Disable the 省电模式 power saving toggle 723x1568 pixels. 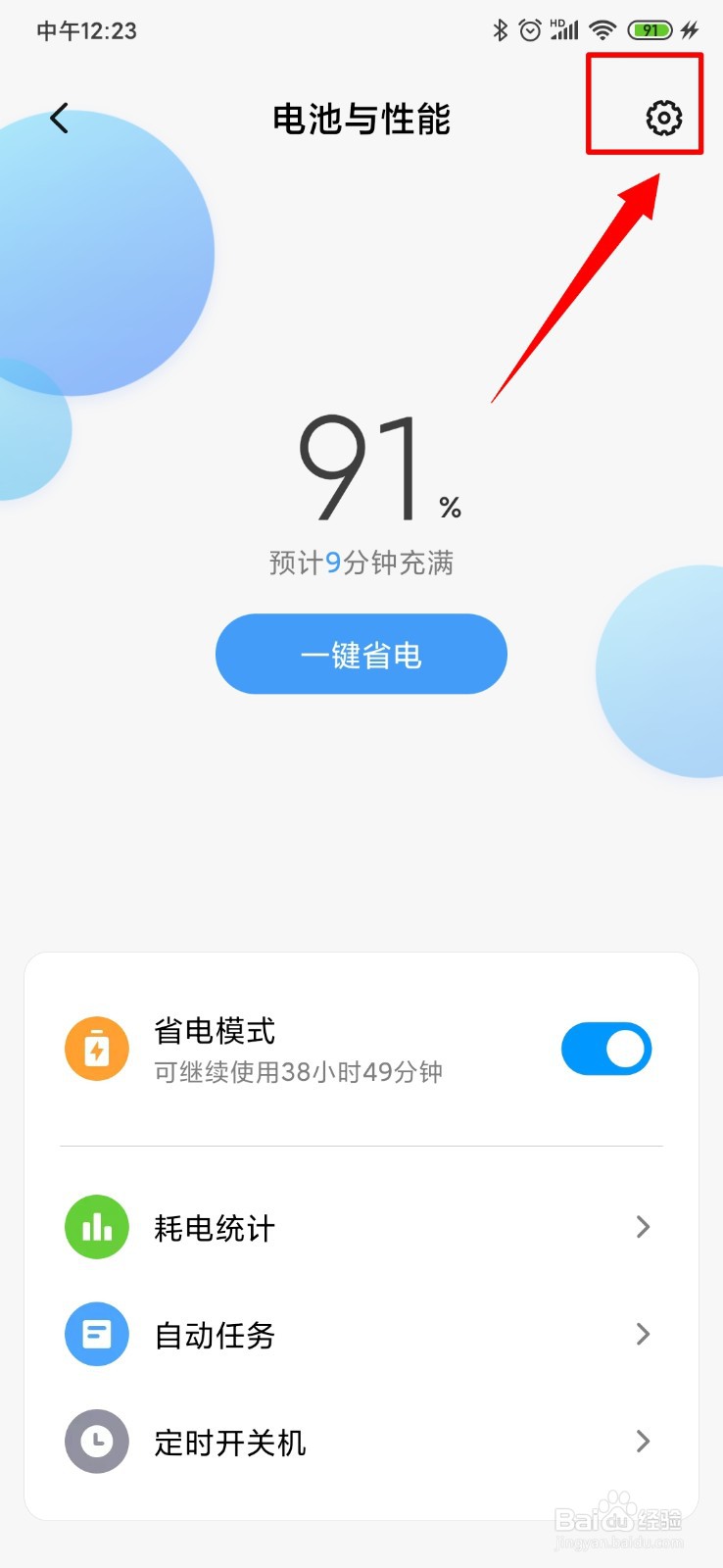pos(605,1048)
